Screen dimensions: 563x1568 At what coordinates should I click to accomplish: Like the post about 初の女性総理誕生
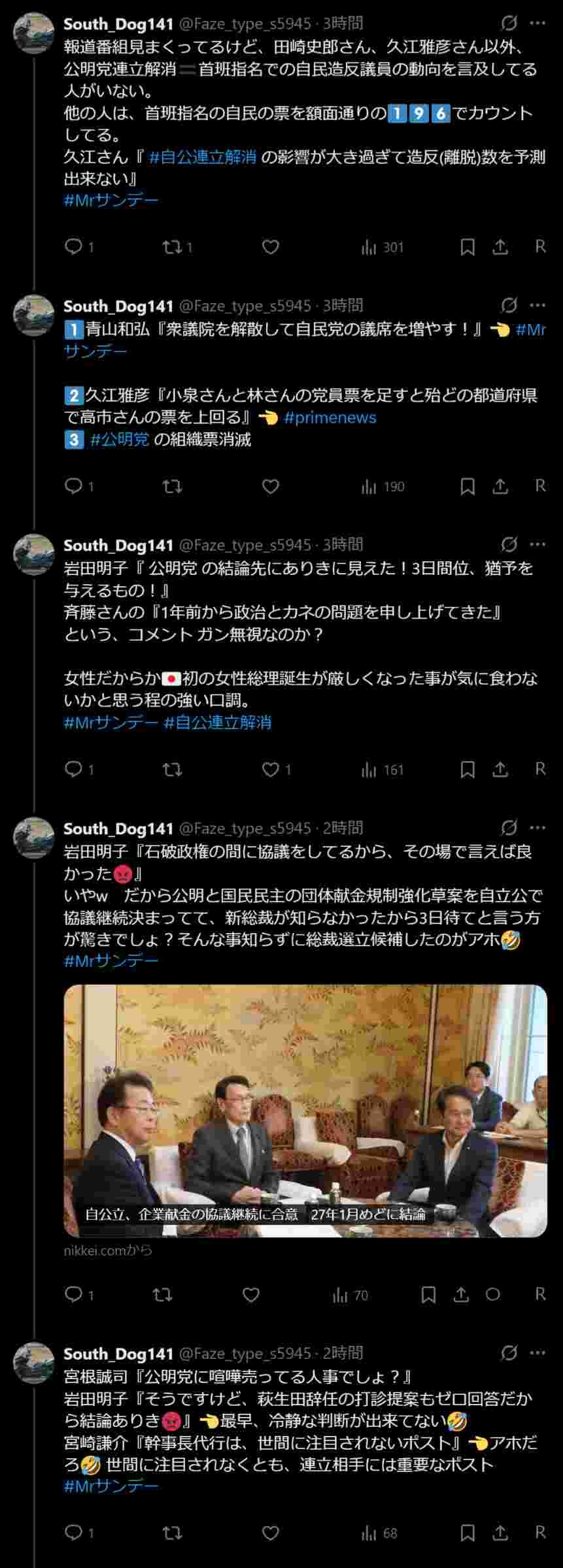tap(271, 770)
